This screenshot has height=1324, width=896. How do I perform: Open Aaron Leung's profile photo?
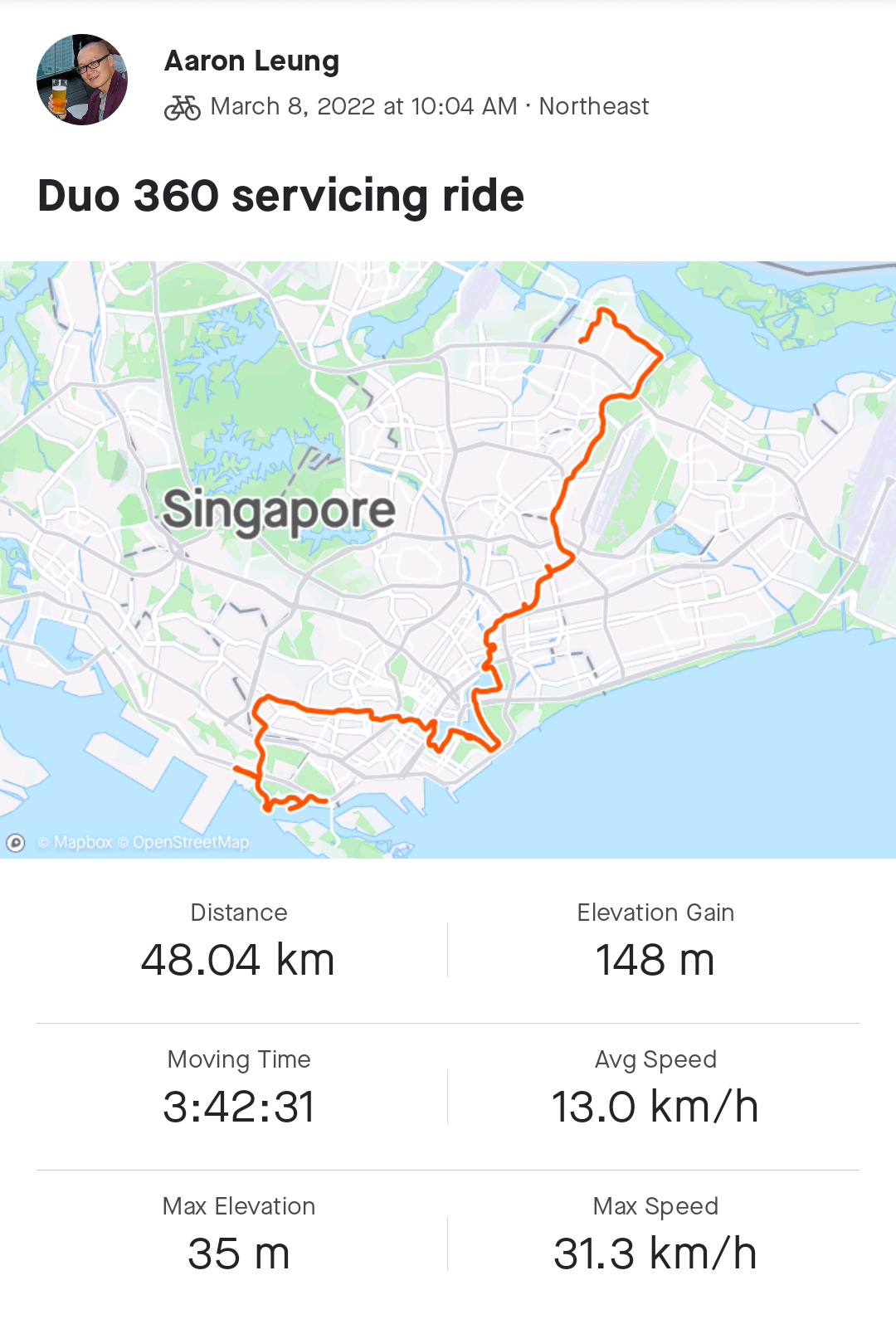point(81,80)
